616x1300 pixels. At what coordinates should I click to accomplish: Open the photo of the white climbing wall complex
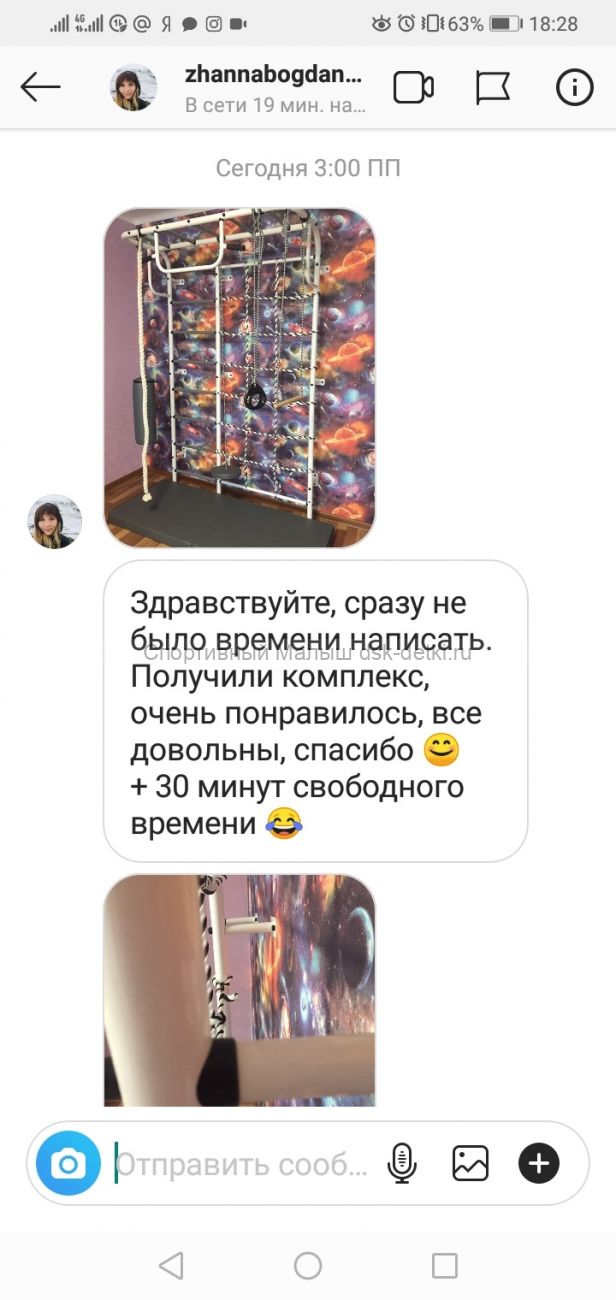(x=240, y=378)
